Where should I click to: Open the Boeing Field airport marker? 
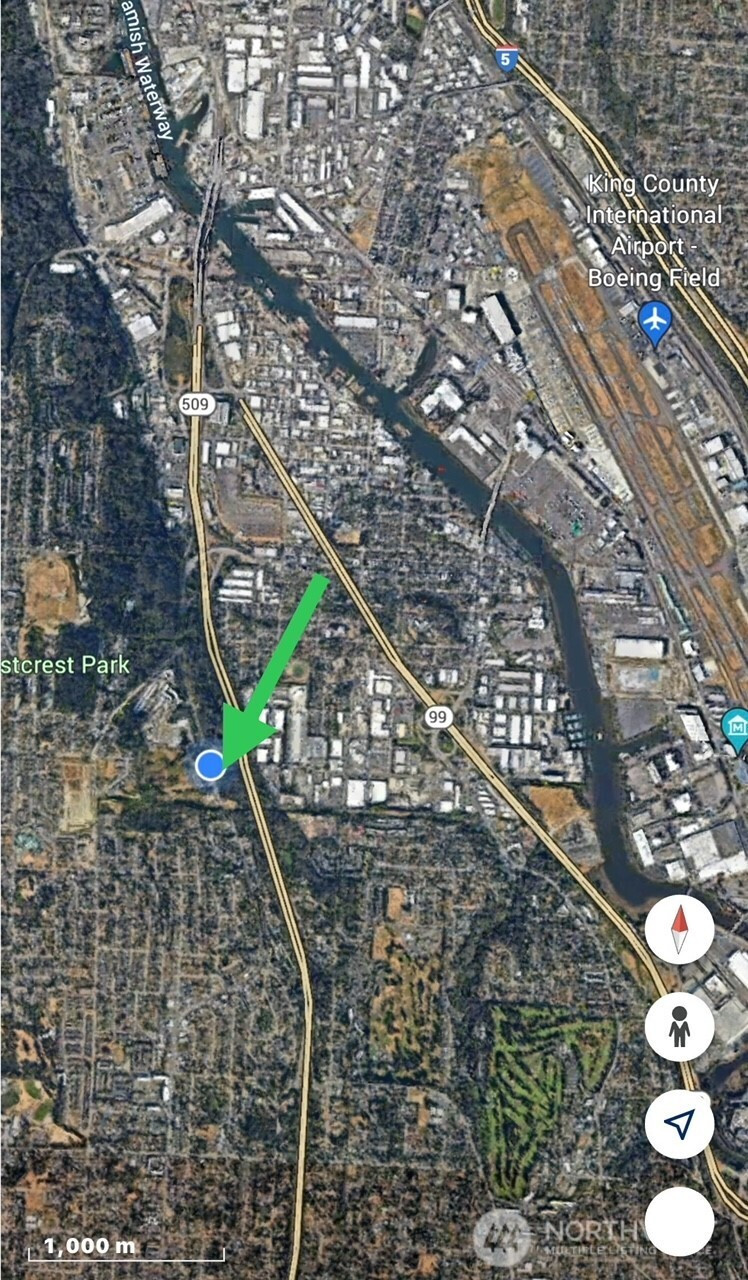pos(655,322)
